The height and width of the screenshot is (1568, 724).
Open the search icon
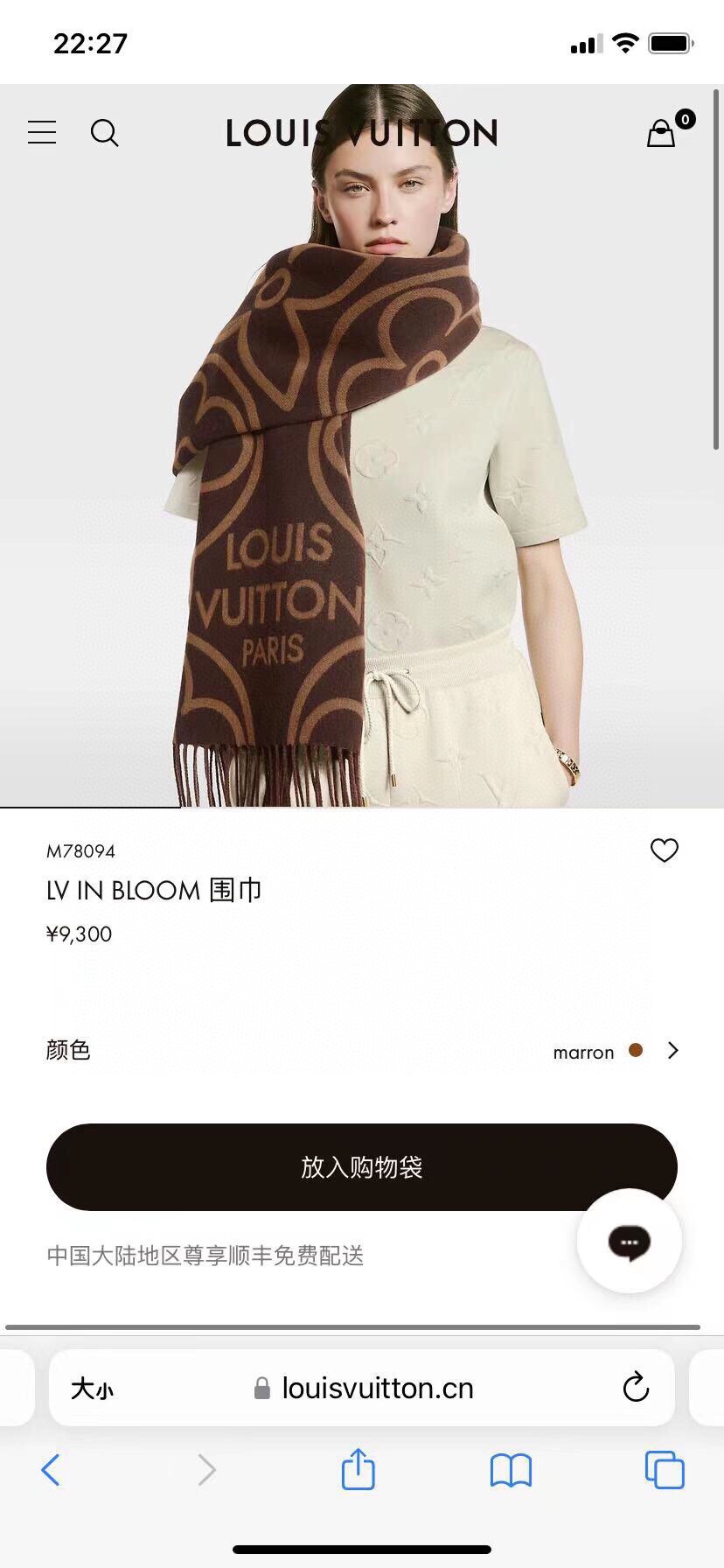(105, 133)
